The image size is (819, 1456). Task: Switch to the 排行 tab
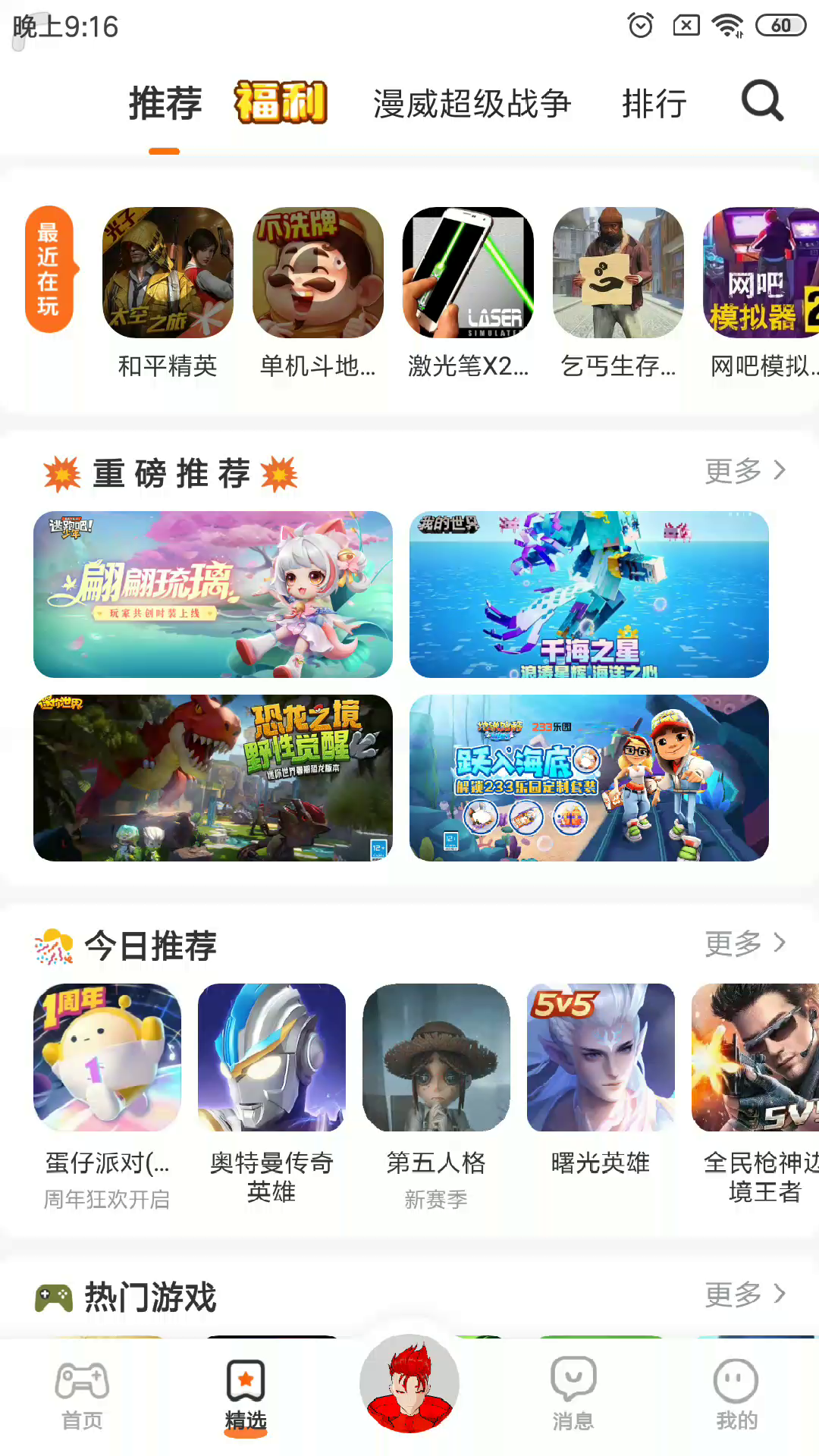pos(654,104)
